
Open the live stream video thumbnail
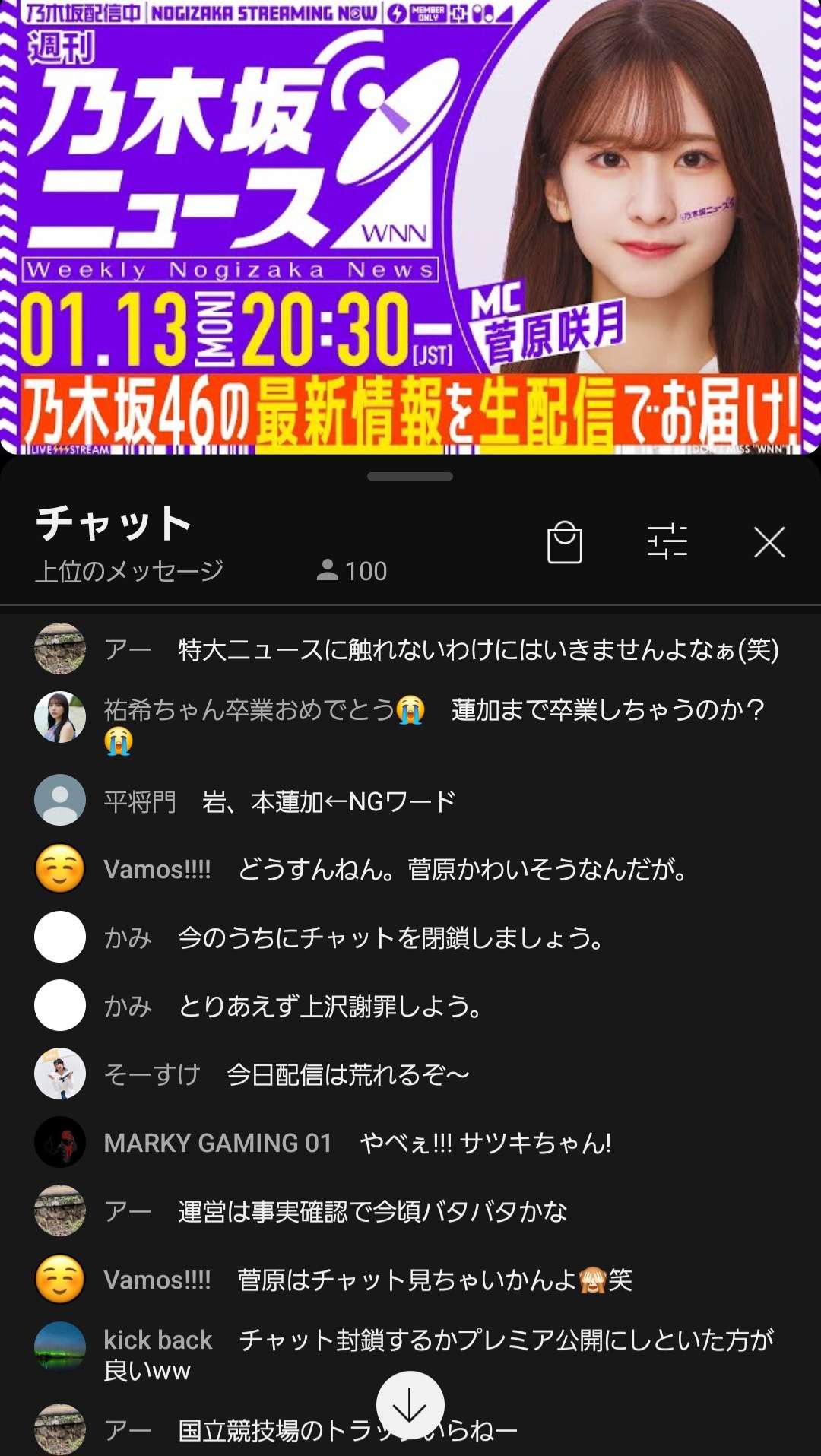click(x=410, y=227)
